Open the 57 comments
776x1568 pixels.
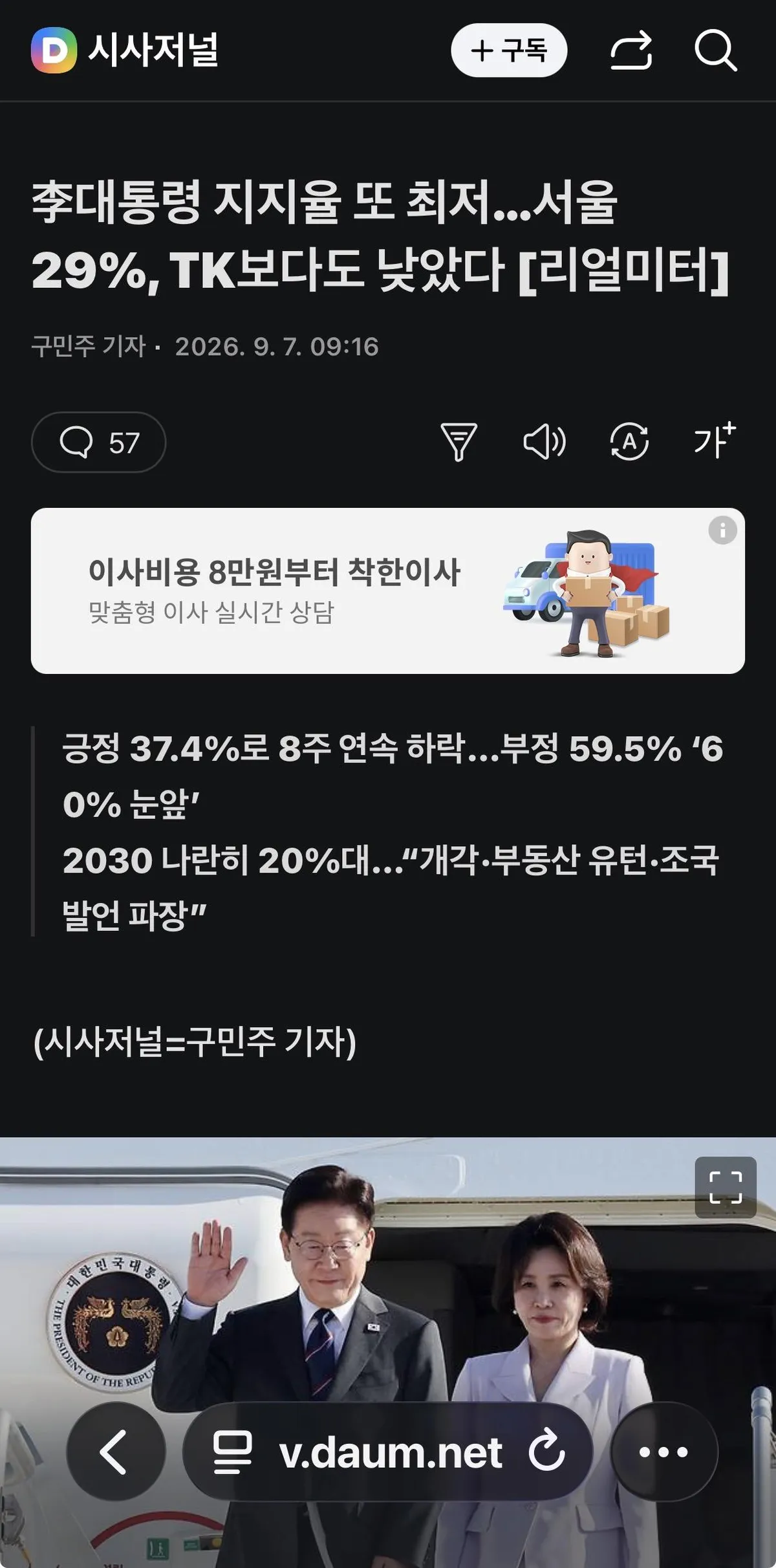98,442
